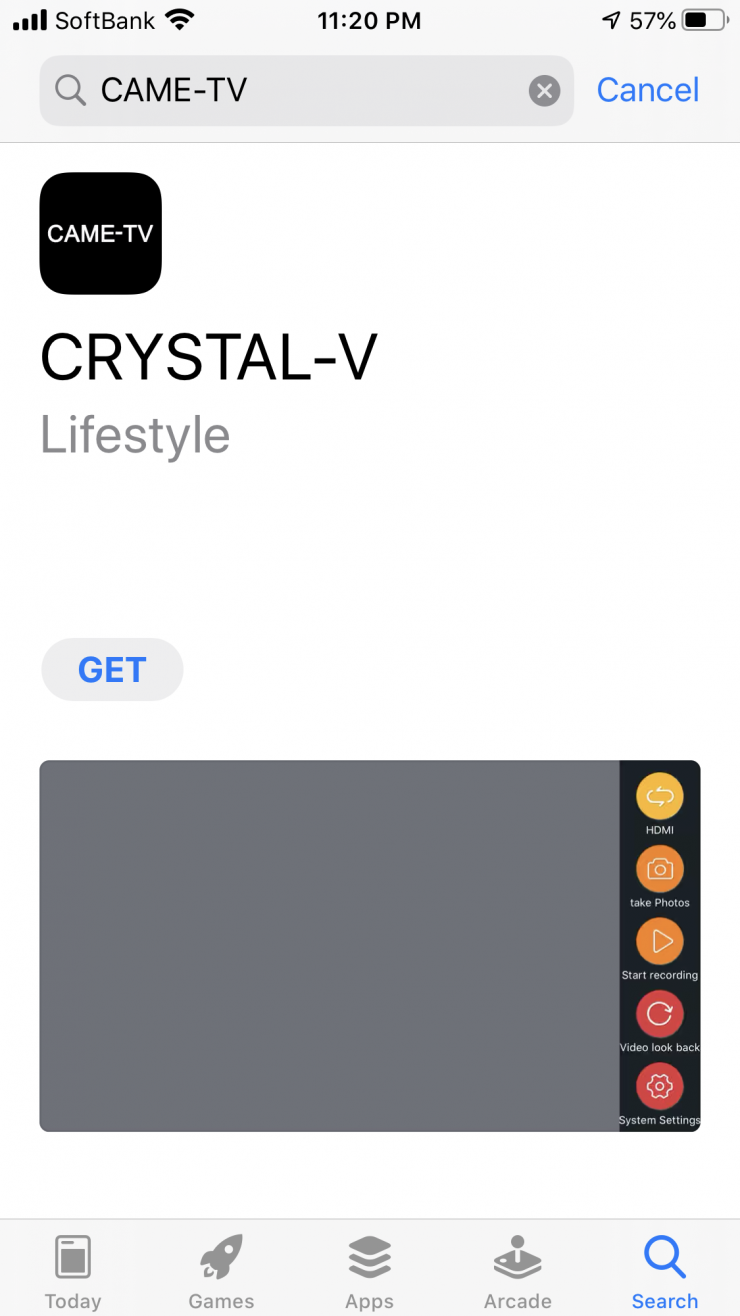The height and width of the screenshot is (1316, 740).
Task: Clear the search text
Action: (543, 92)
